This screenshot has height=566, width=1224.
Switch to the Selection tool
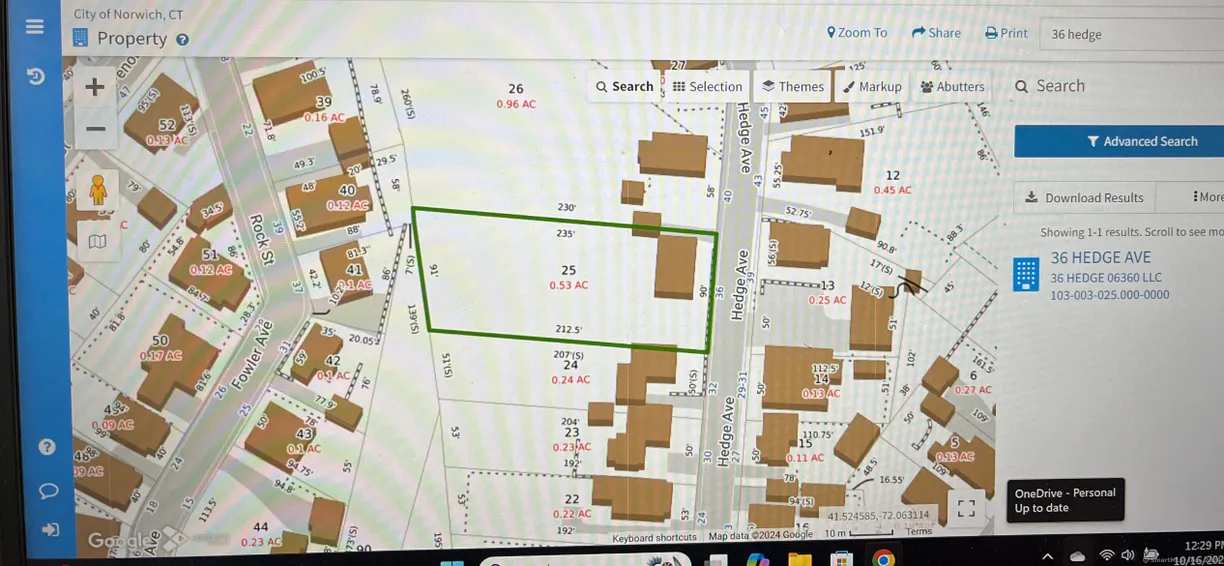[x=707, y=87]
